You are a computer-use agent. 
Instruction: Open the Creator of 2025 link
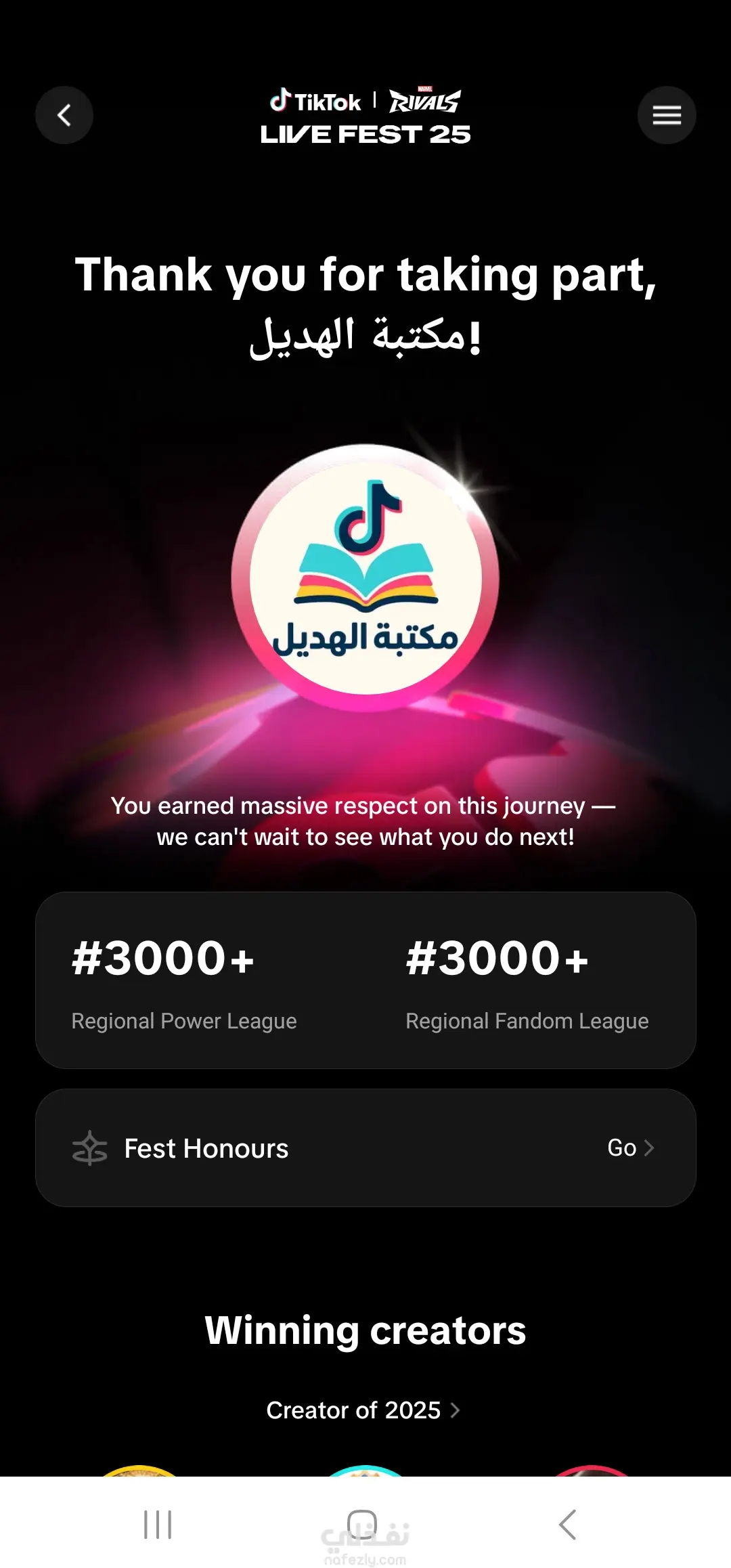pos(363,1410)
